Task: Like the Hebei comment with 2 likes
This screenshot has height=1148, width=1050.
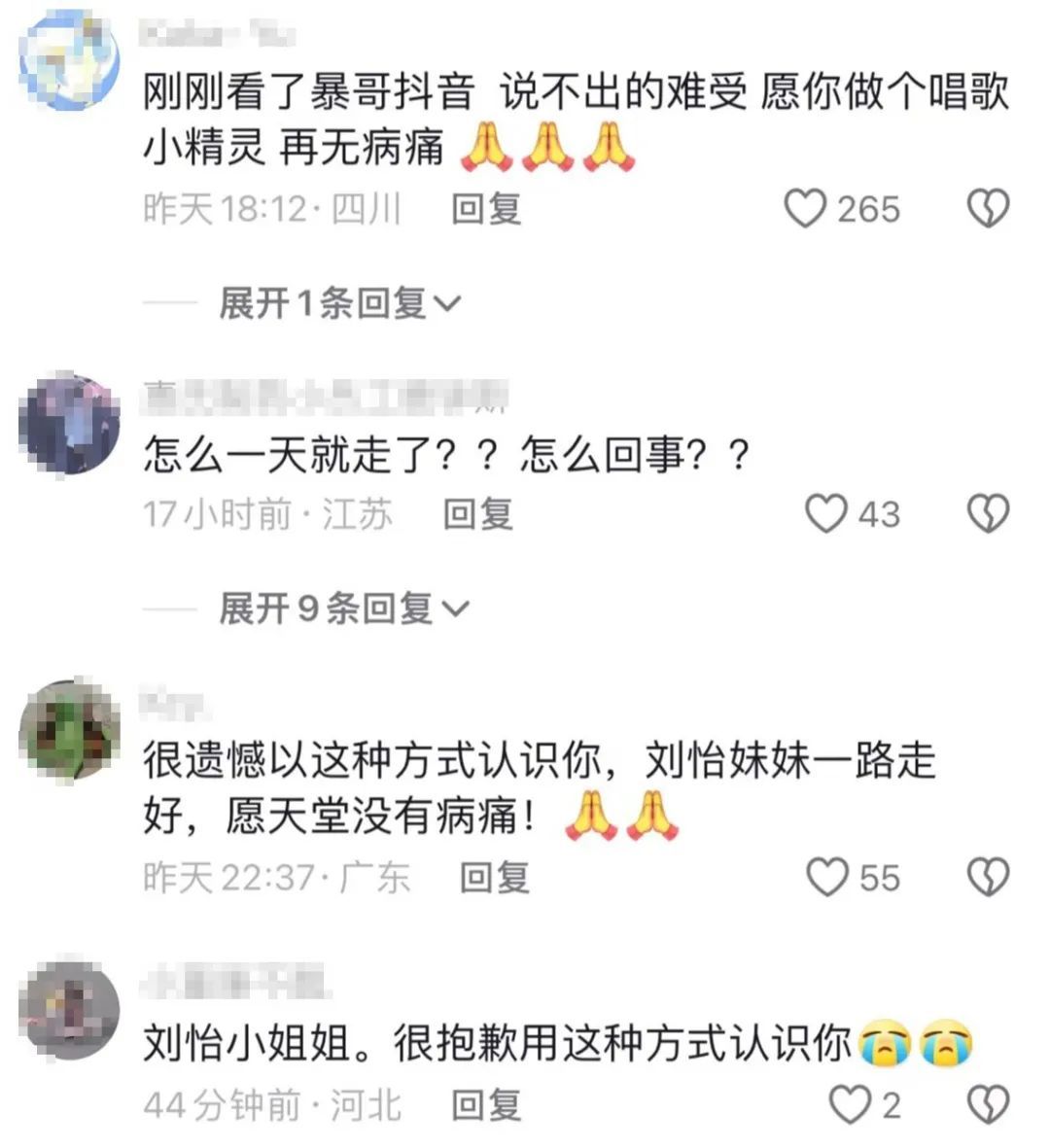Action: tap(849, 1104)
